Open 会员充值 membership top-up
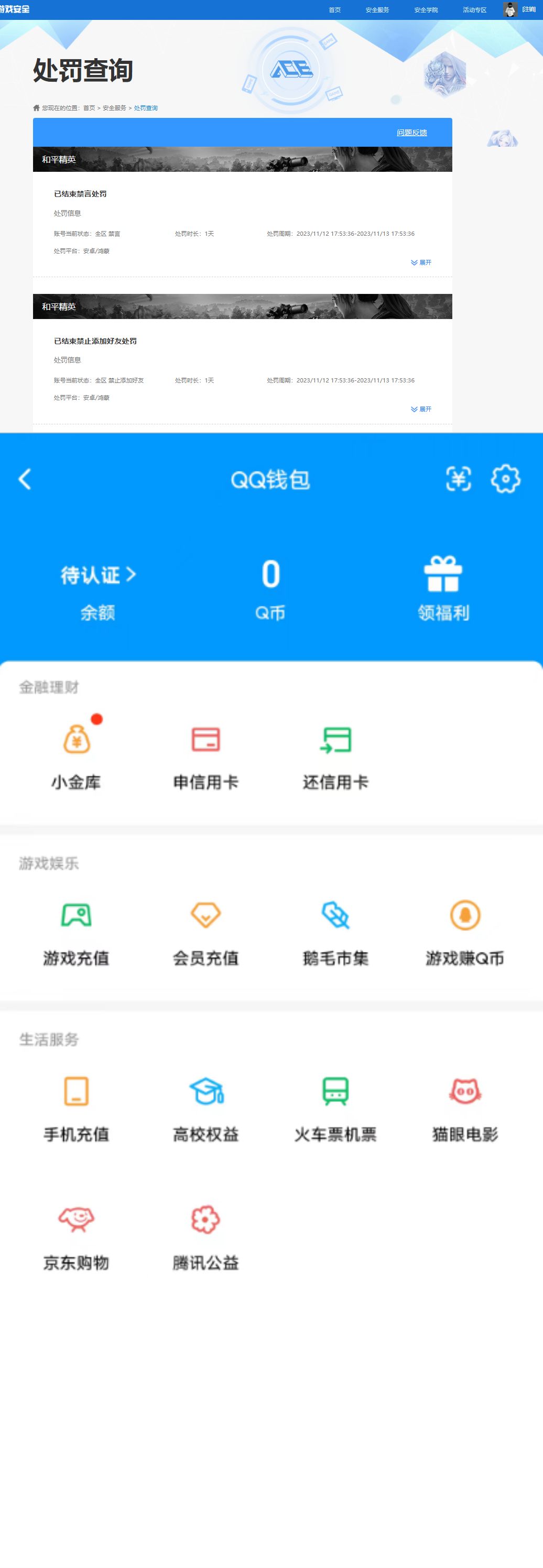Screen dimensions: 543x1568 point(205,931)
